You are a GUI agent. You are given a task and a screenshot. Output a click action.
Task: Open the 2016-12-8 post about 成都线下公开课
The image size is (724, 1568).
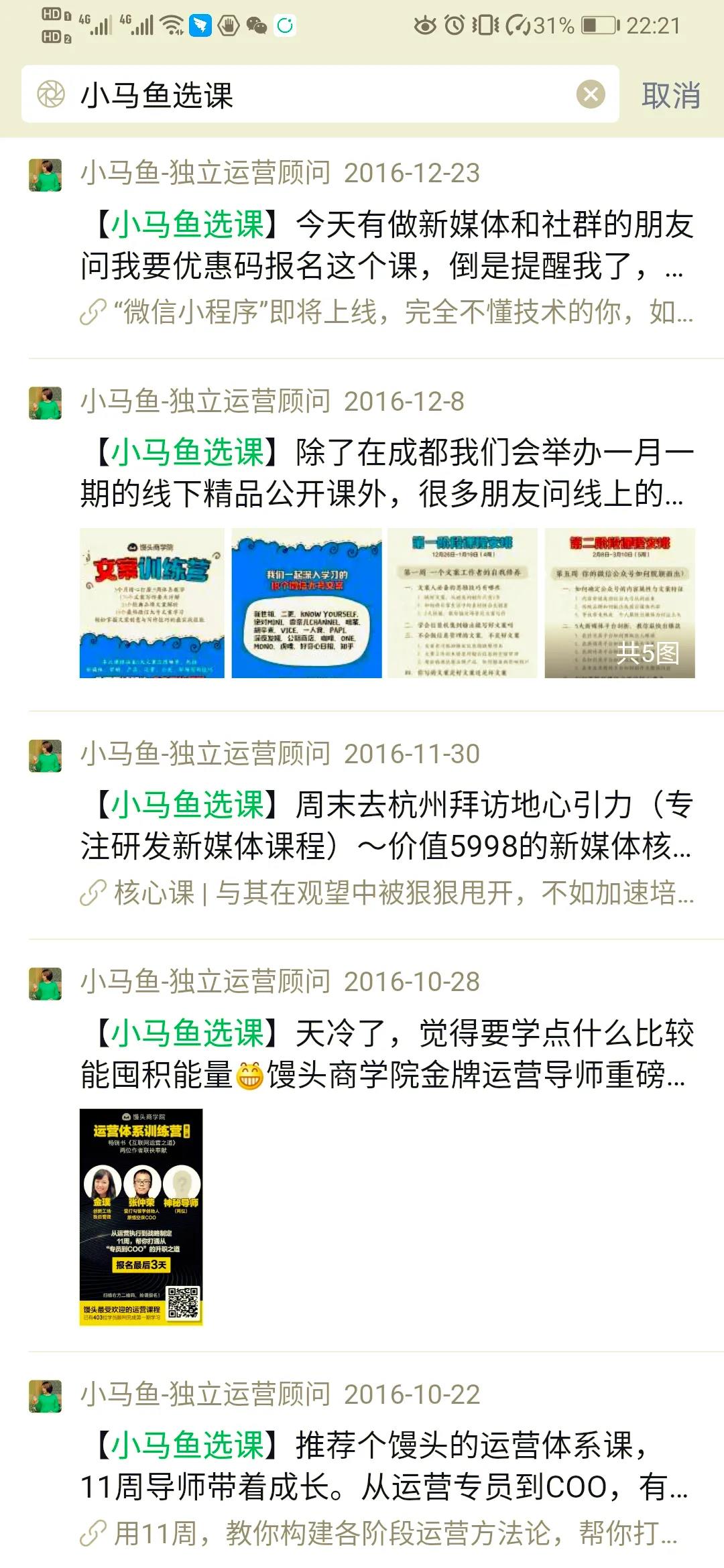[x=385, y=472]
